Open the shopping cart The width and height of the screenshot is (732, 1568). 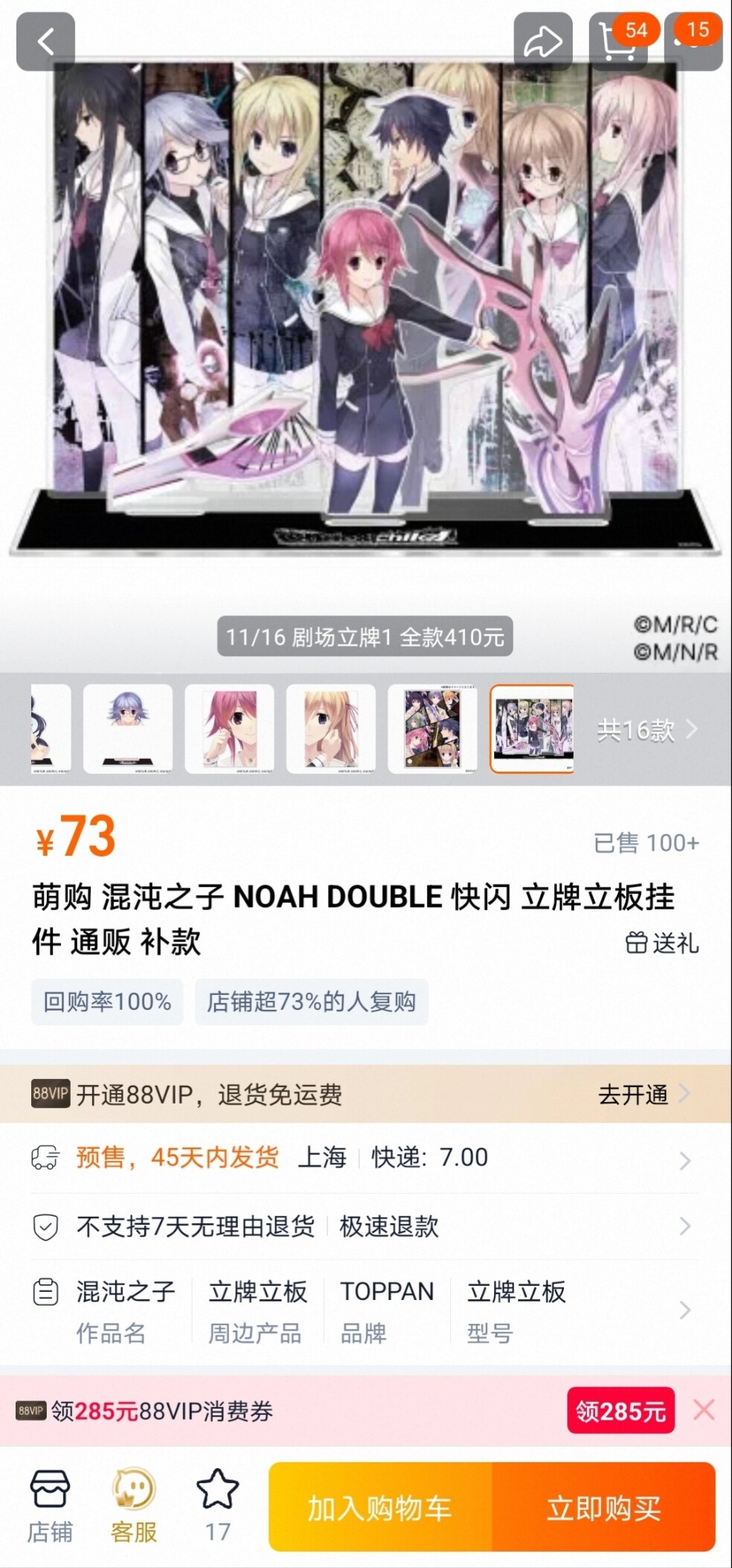click(619, 42)
